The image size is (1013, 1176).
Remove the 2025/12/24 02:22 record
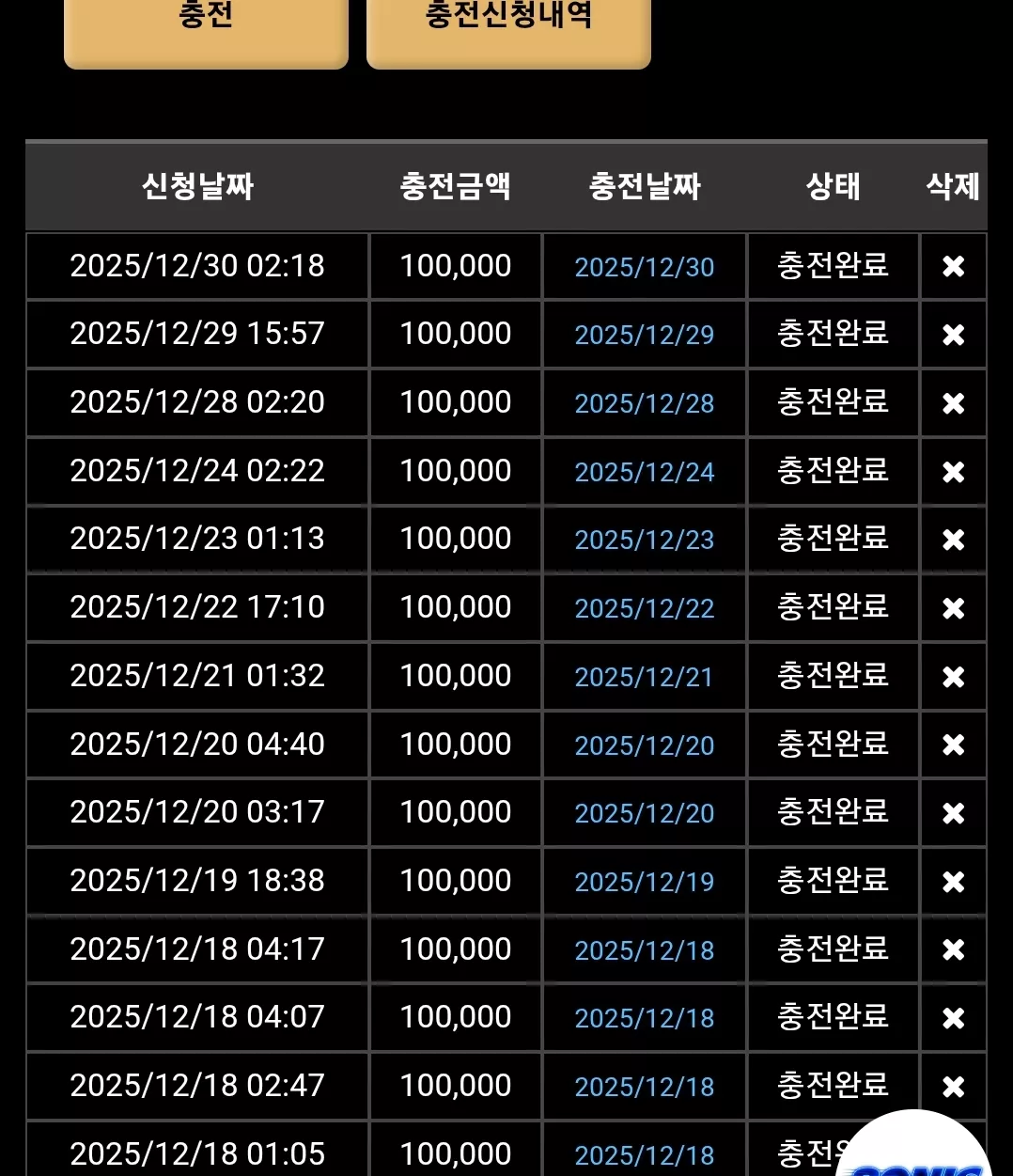coord(954,472)
